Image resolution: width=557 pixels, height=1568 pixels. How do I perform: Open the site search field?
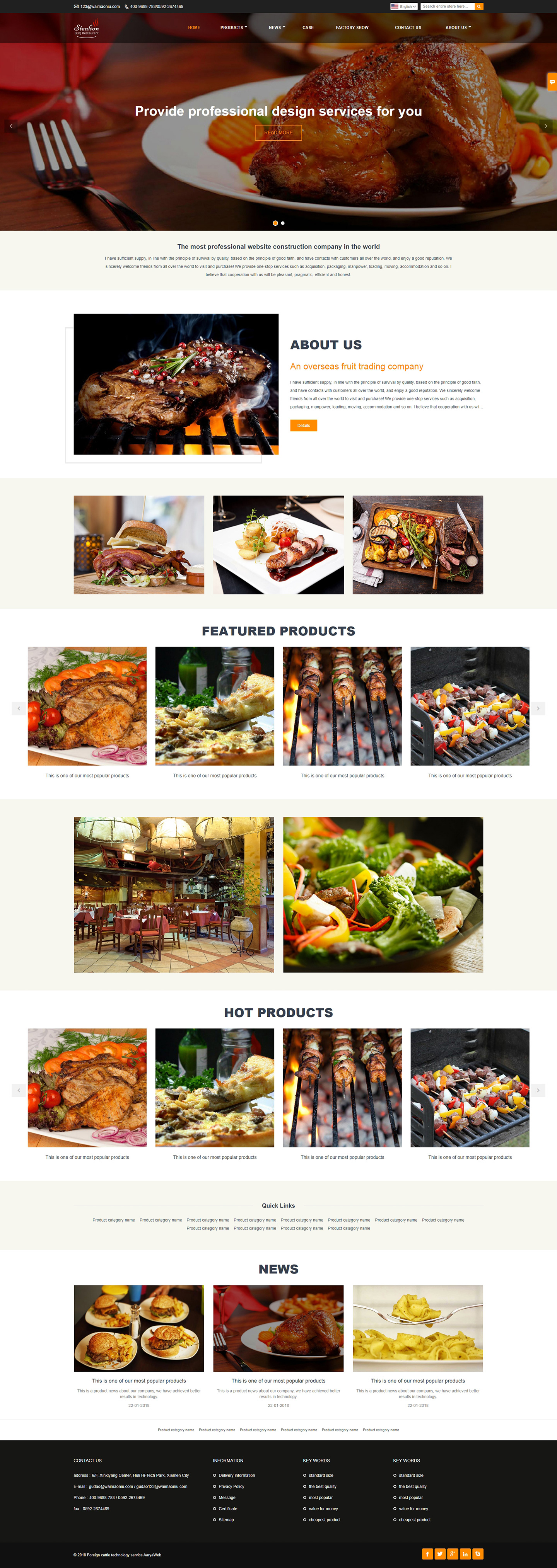point(447,6)
